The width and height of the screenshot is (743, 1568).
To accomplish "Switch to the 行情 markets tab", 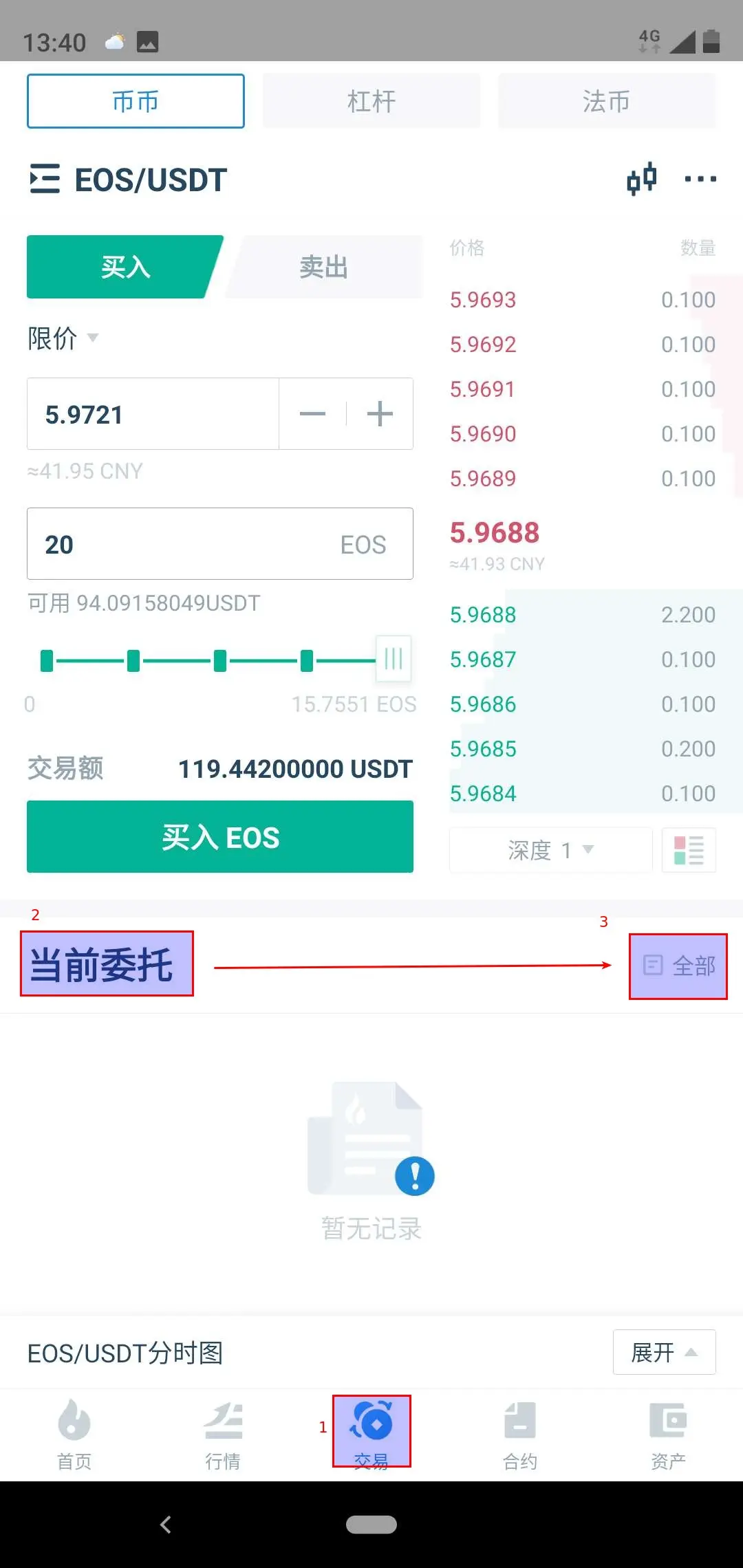I will [x=223, y=1434].
